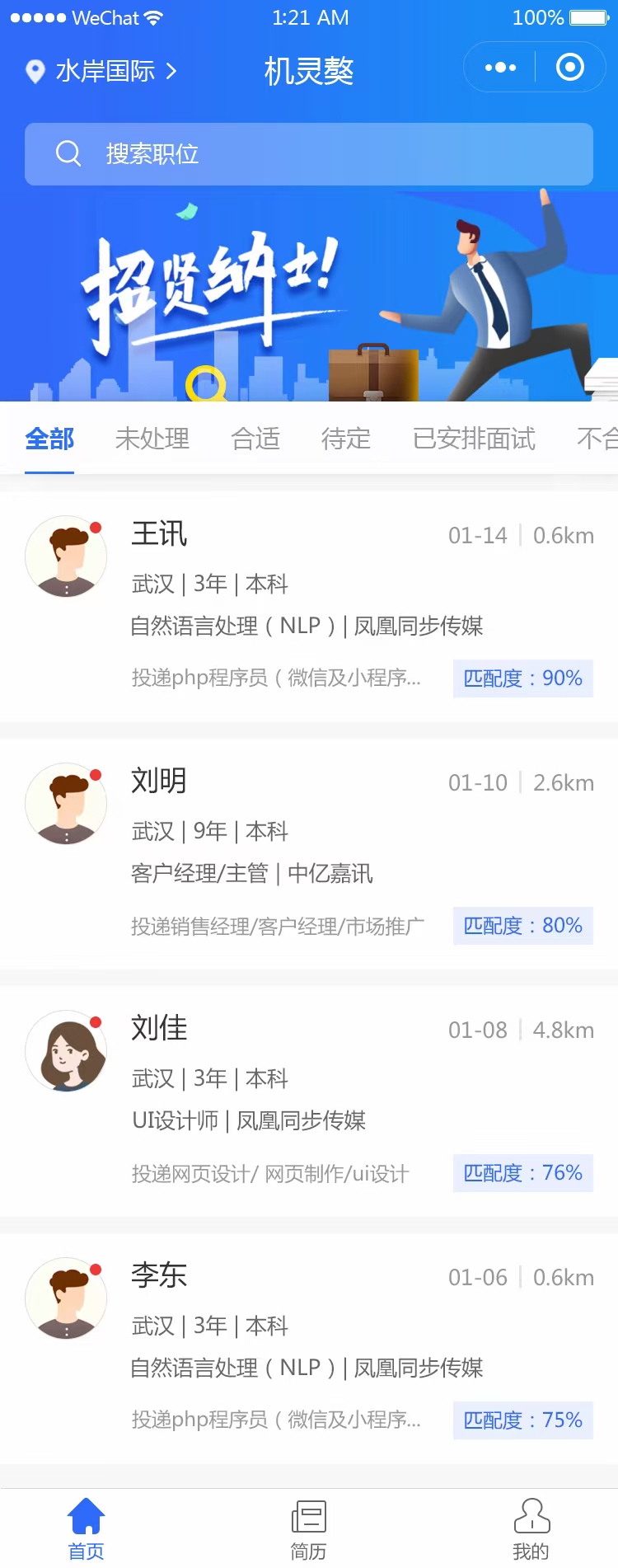Open the mini program more-options menu
The width and height of the screenshot is (618, 1568).
[500, 68]
